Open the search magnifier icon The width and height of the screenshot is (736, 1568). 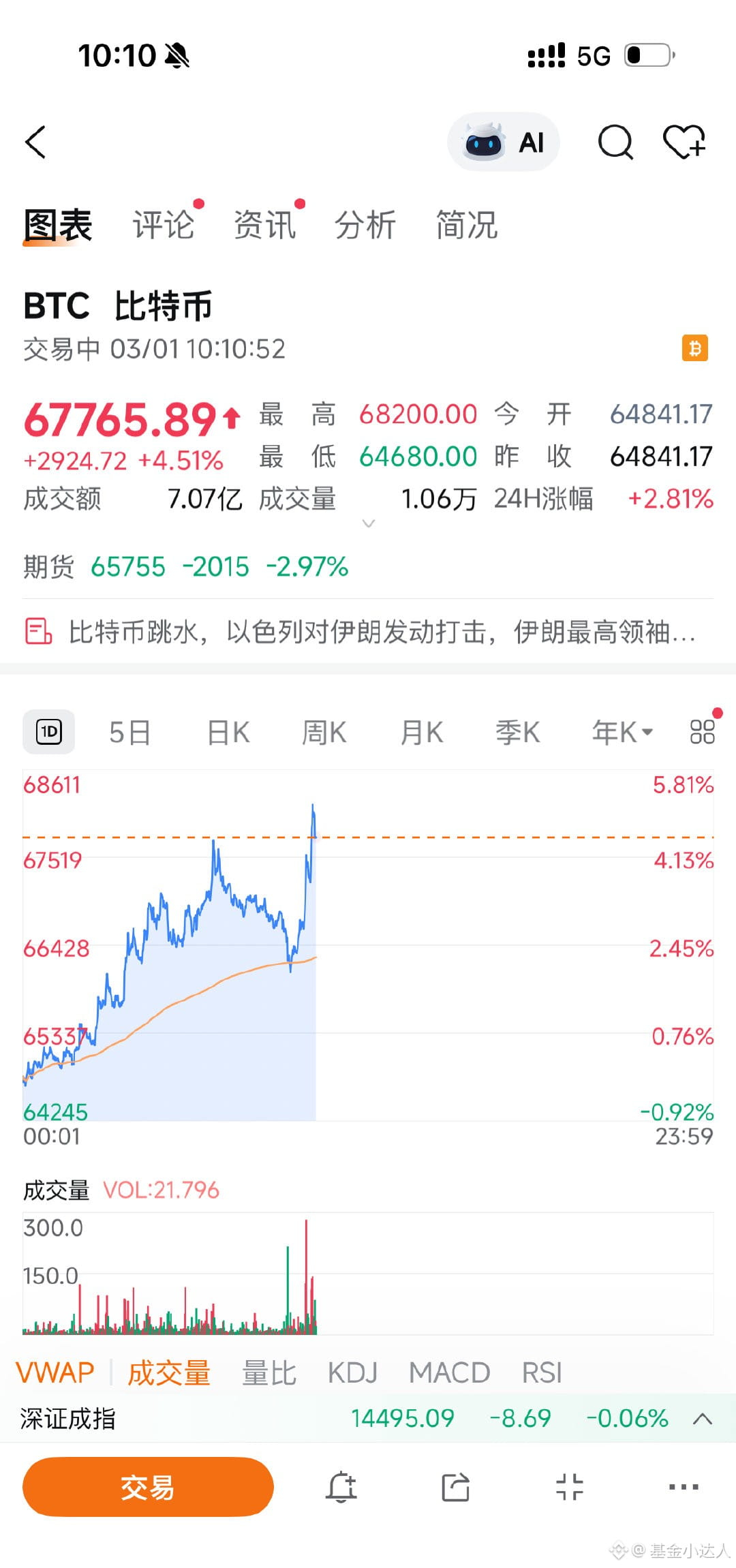615,142
